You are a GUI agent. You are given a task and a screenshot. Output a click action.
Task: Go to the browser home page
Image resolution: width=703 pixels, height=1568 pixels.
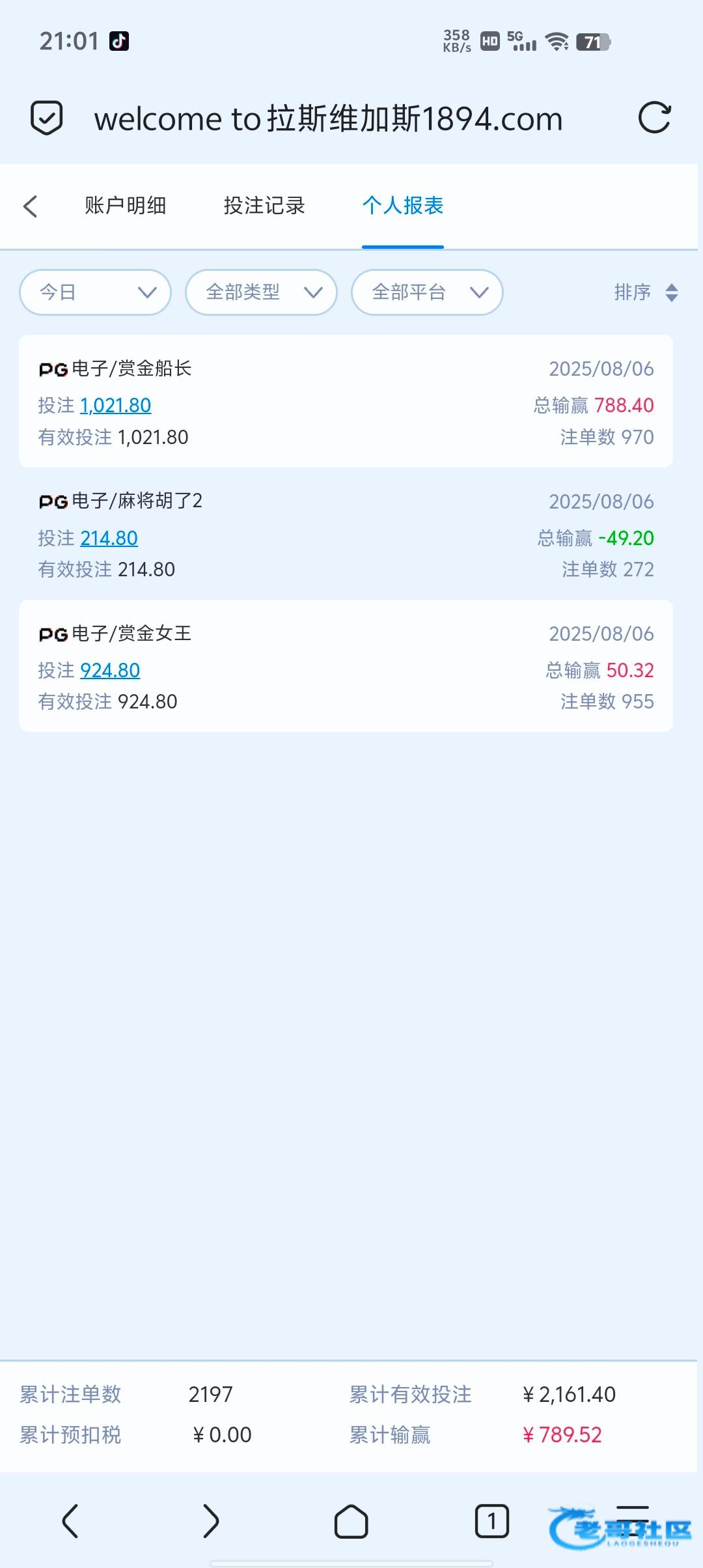point(351,1521)
